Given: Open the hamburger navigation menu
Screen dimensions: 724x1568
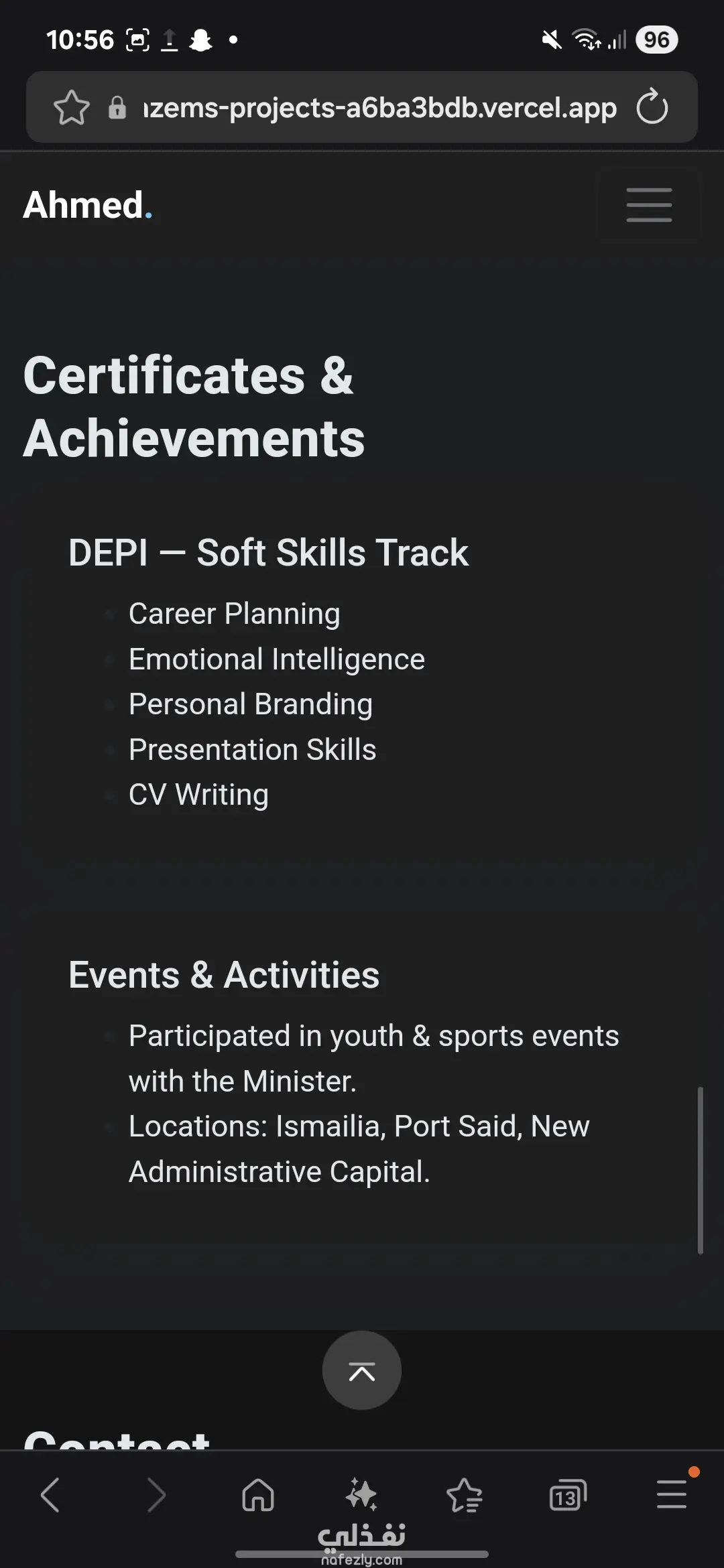Looking at the screenshot, I should point(648,204).
